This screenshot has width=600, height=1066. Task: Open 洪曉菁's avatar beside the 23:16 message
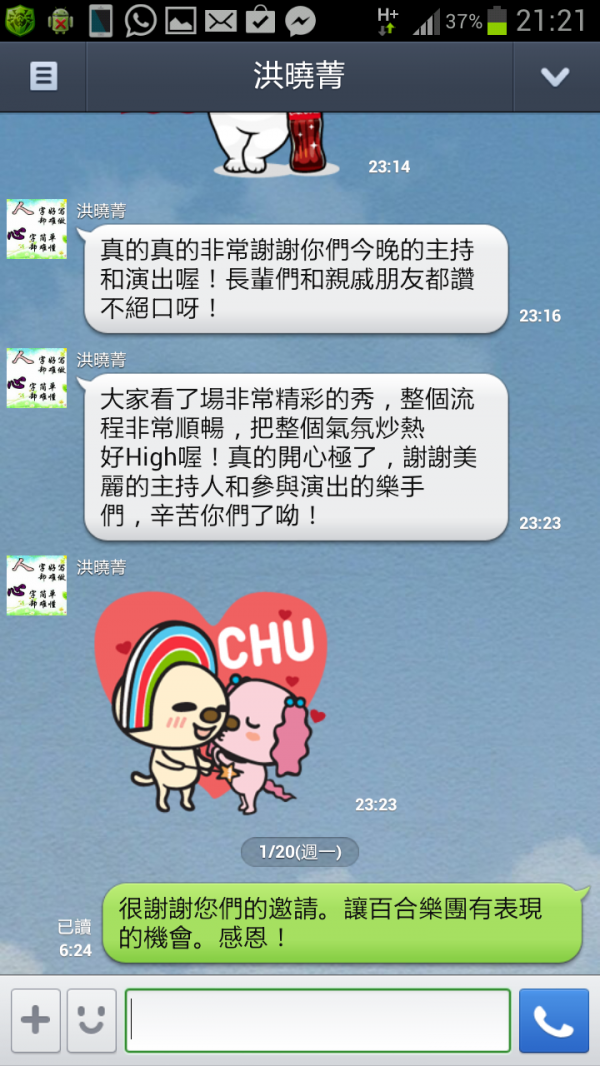[x=37, y=229]
